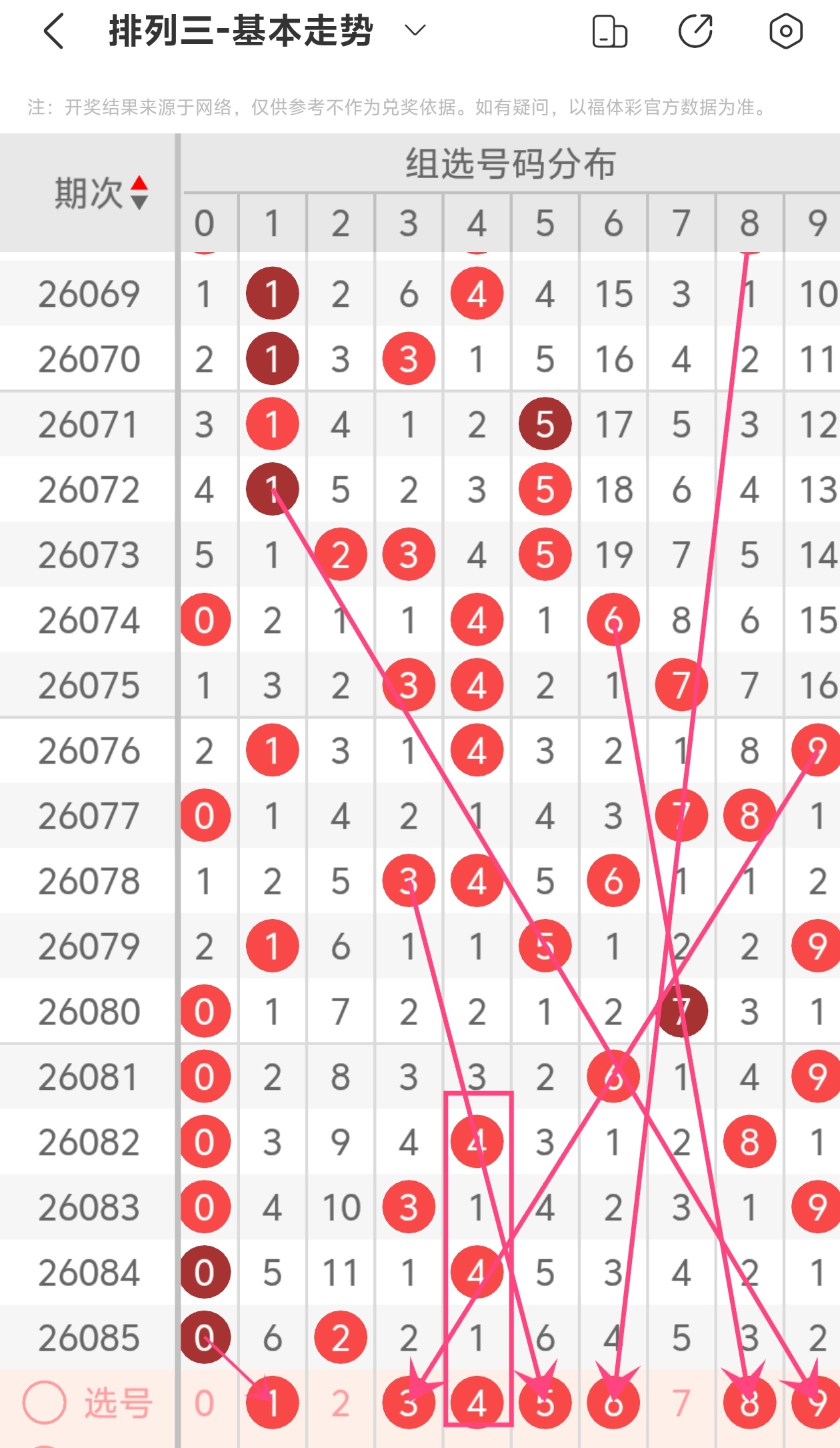This screenshot has width=840, height=1448.
Task: Remove number 6 from the 选号 row
Action: 613,1403
